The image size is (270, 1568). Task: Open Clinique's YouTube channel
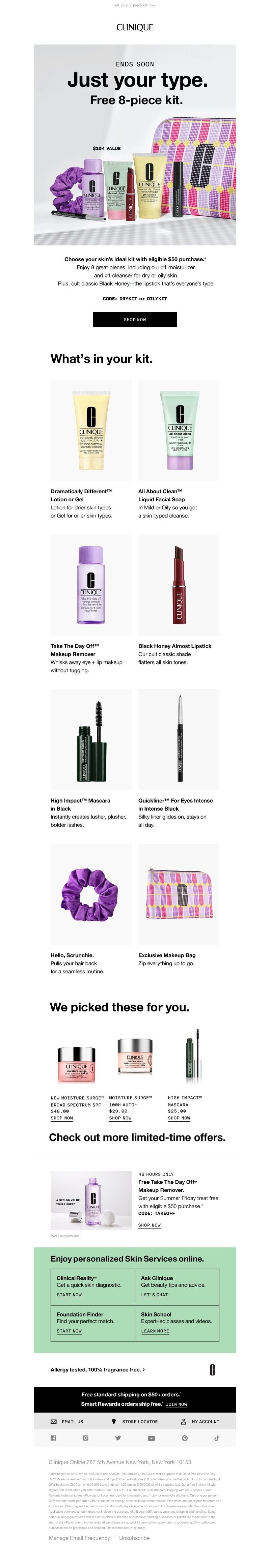point(151,1438)
